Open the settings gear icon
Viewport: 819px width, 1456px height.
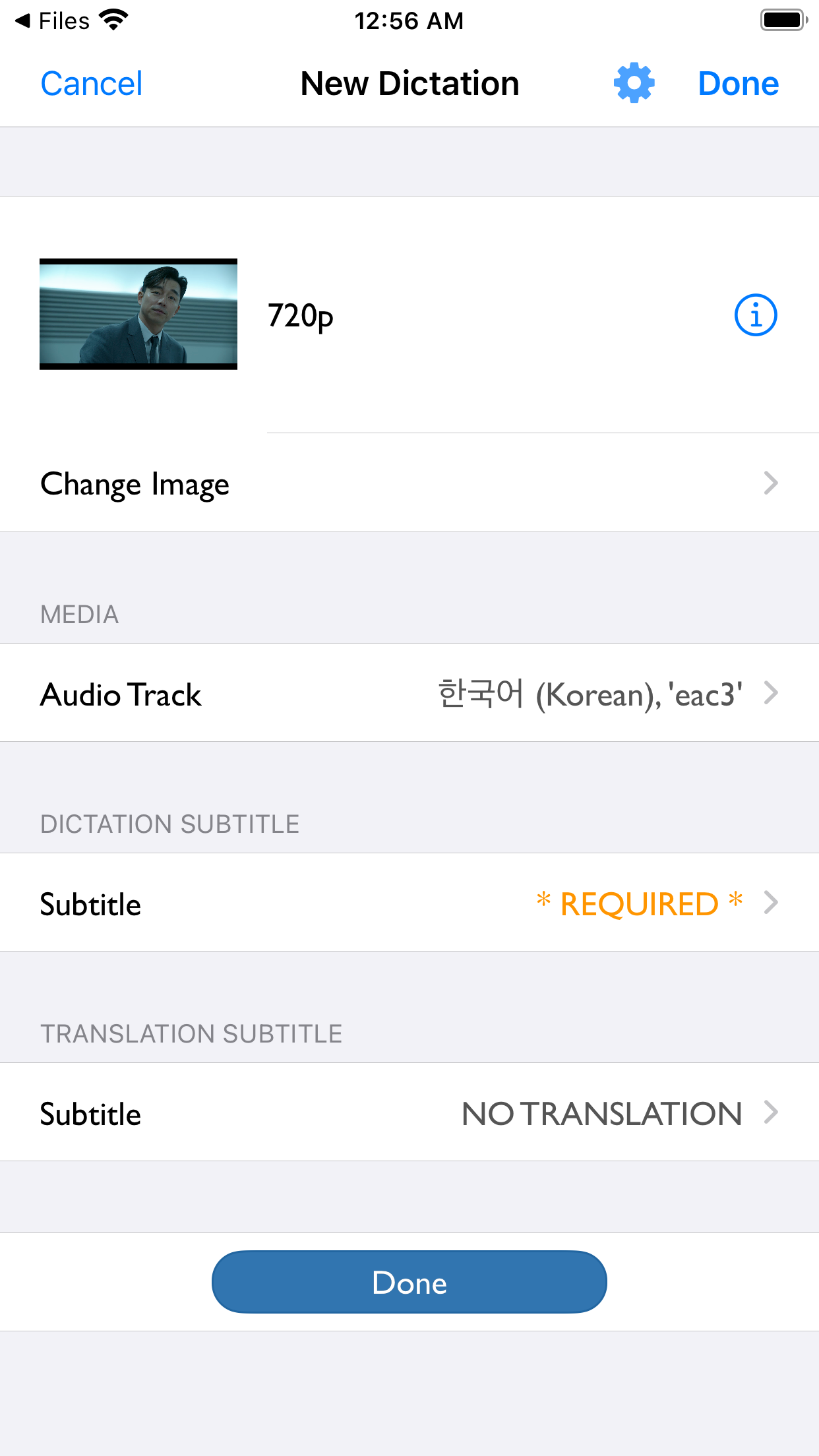[634, 83]
